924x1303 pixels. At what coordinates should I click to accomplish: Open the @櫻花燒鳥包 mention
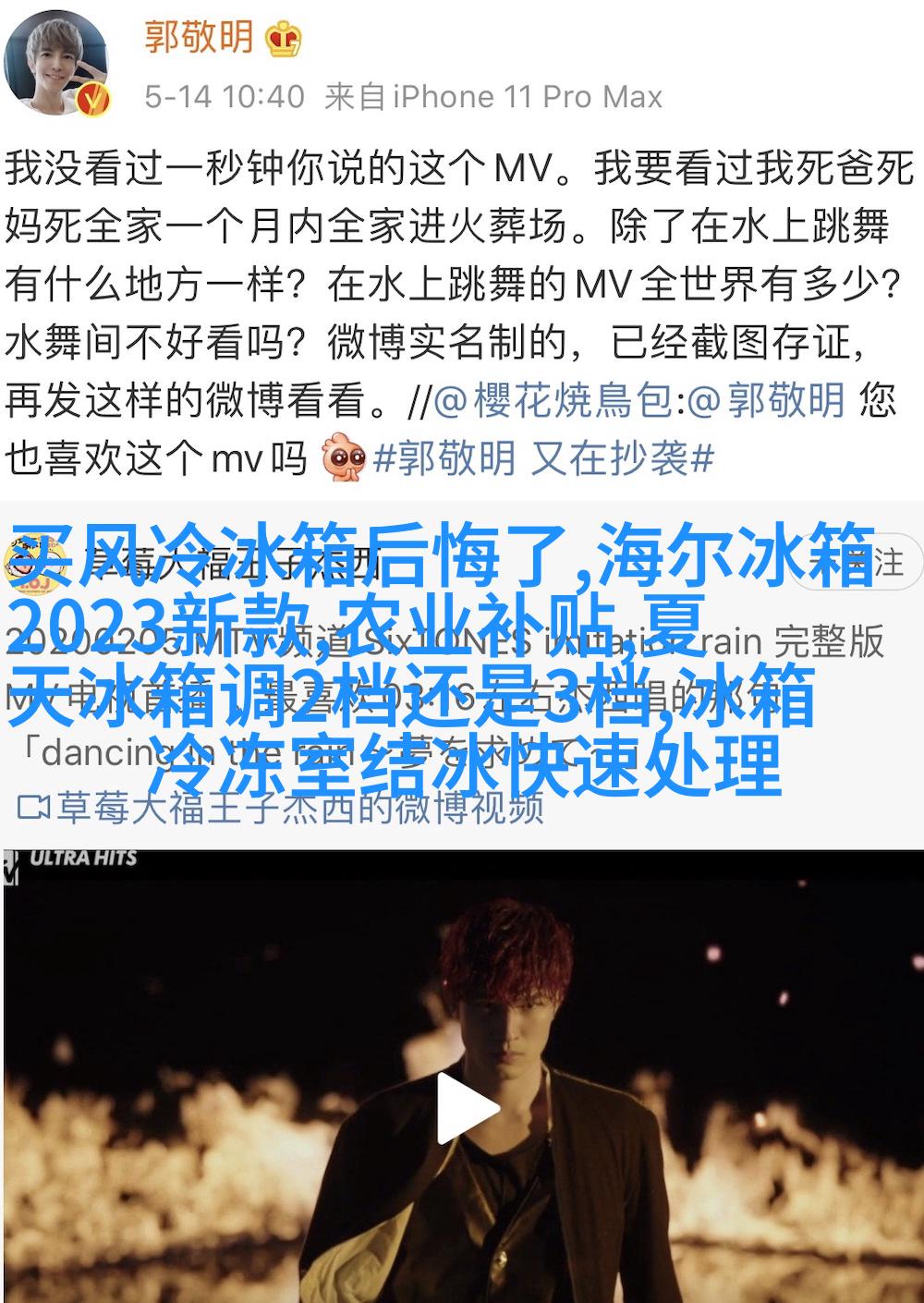click(x=553, y=400)
